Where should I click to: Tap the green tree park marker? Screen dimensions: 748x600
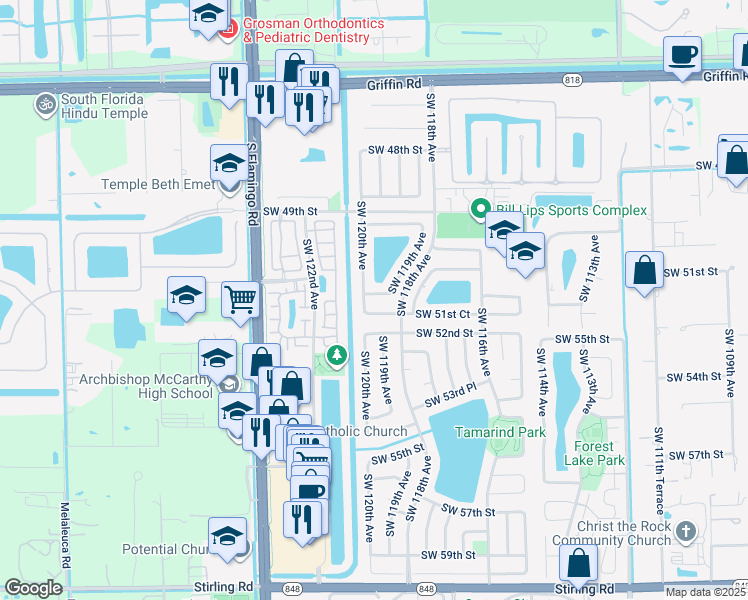point(337,355)
